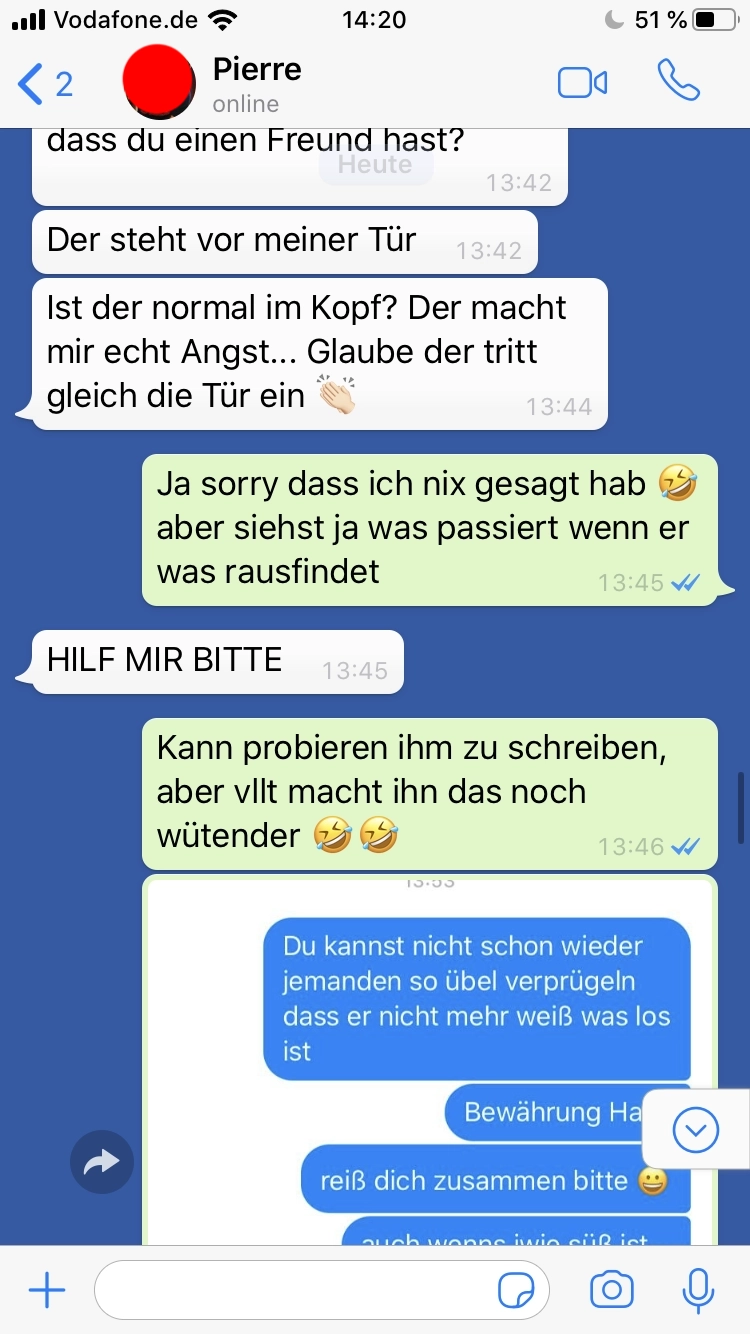Start a voice call with Pierre

click(678, 82)
